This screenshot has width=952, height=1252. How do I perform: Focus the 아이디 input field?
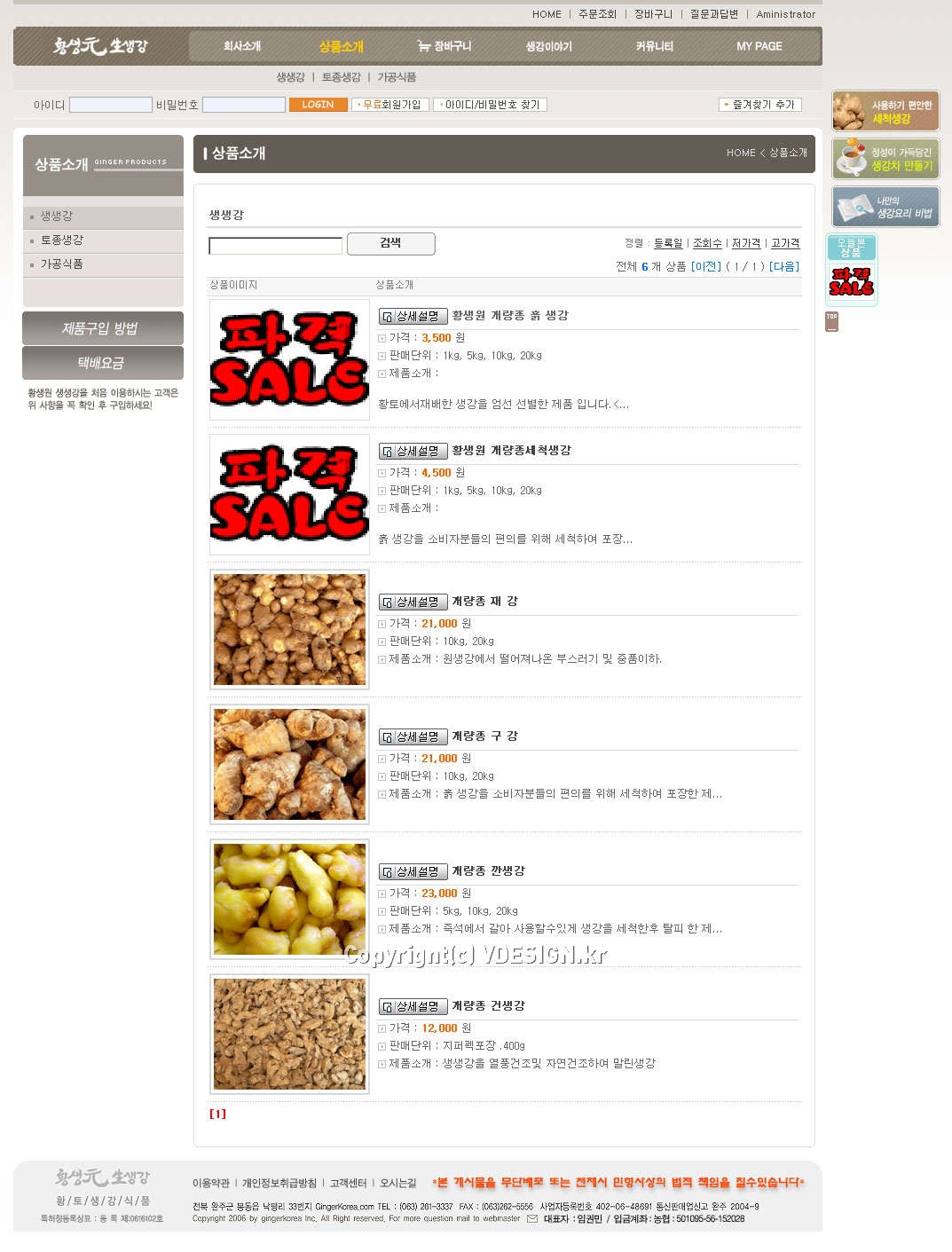(111, 105)
